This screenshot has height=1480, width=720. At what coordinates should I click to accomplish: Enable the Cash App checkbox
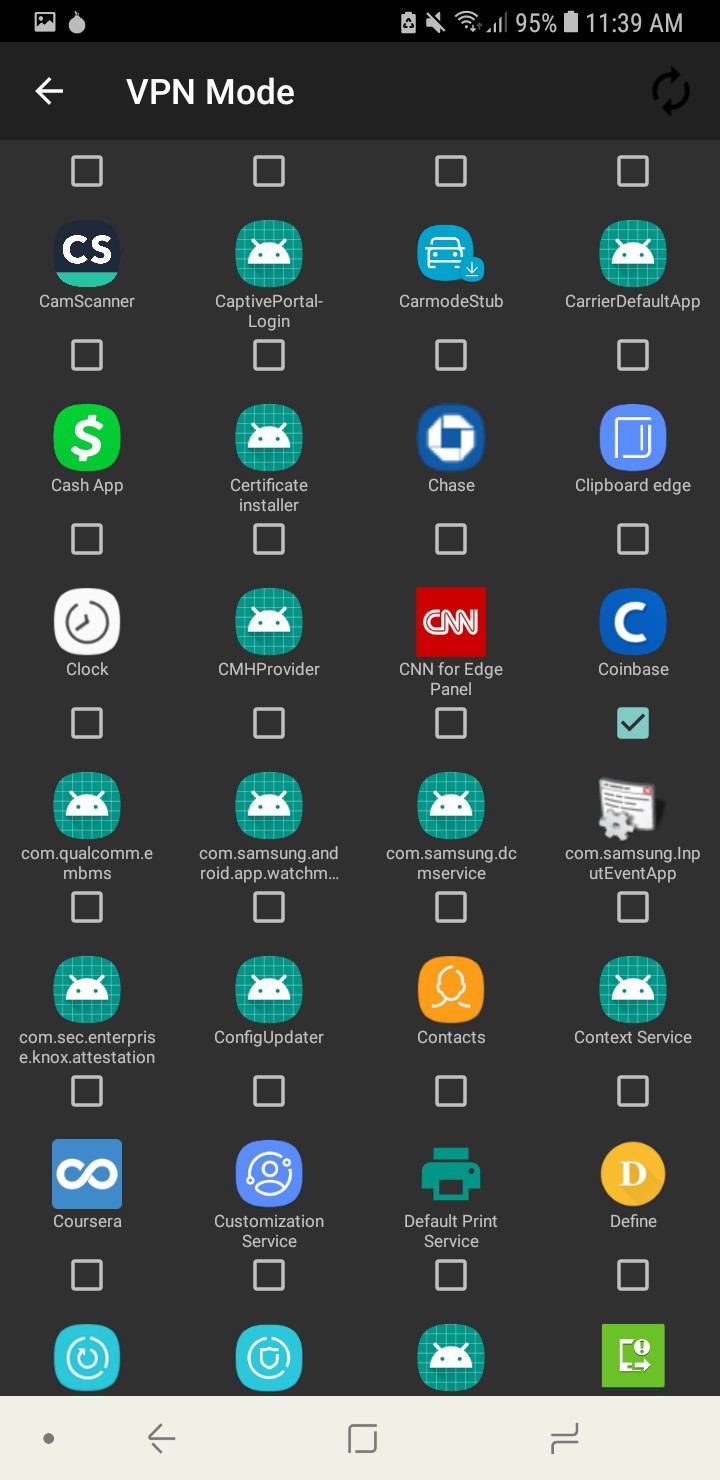coord(87,539)
